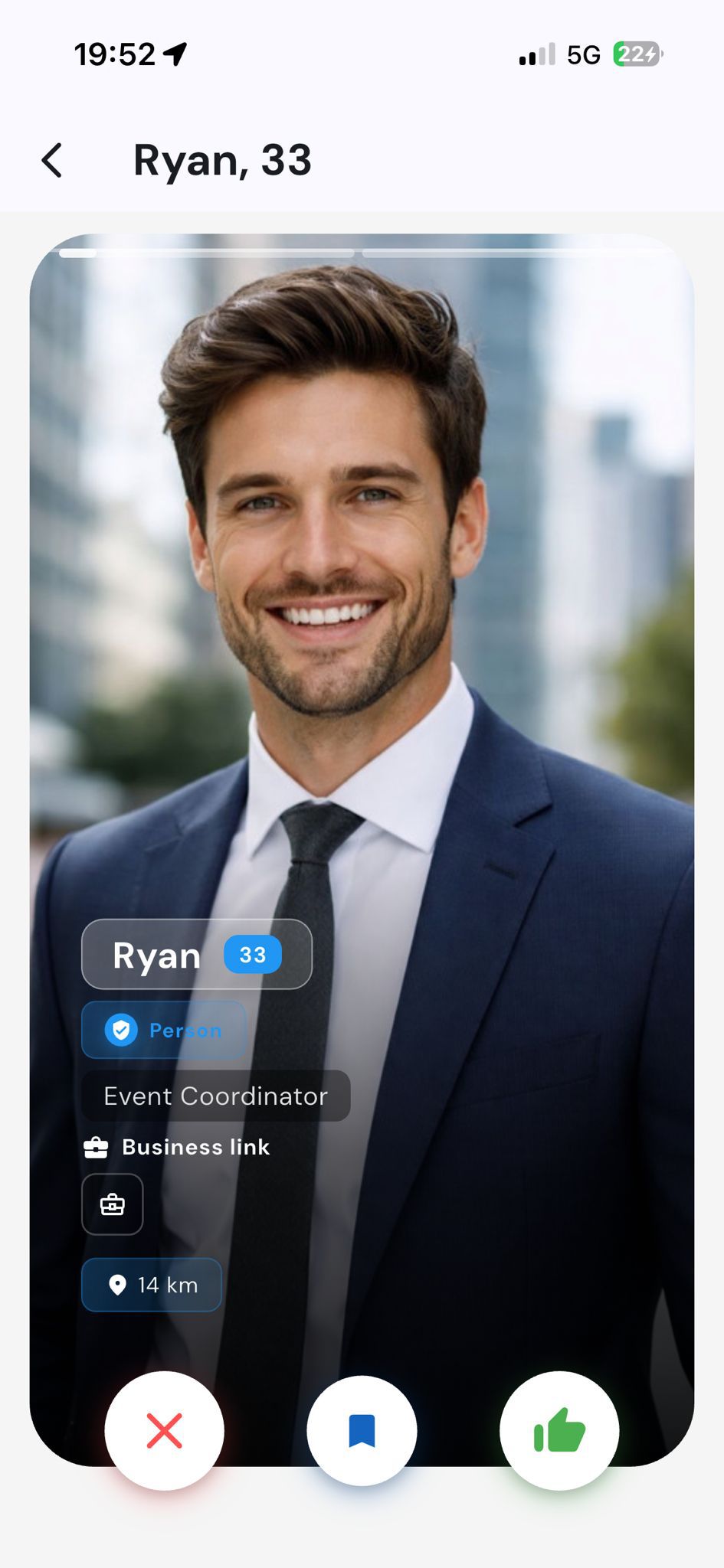Reject Ryan with the red X
This screenshot has width=724, height=1568.
pyautogui.click(x=164, y=1430)
